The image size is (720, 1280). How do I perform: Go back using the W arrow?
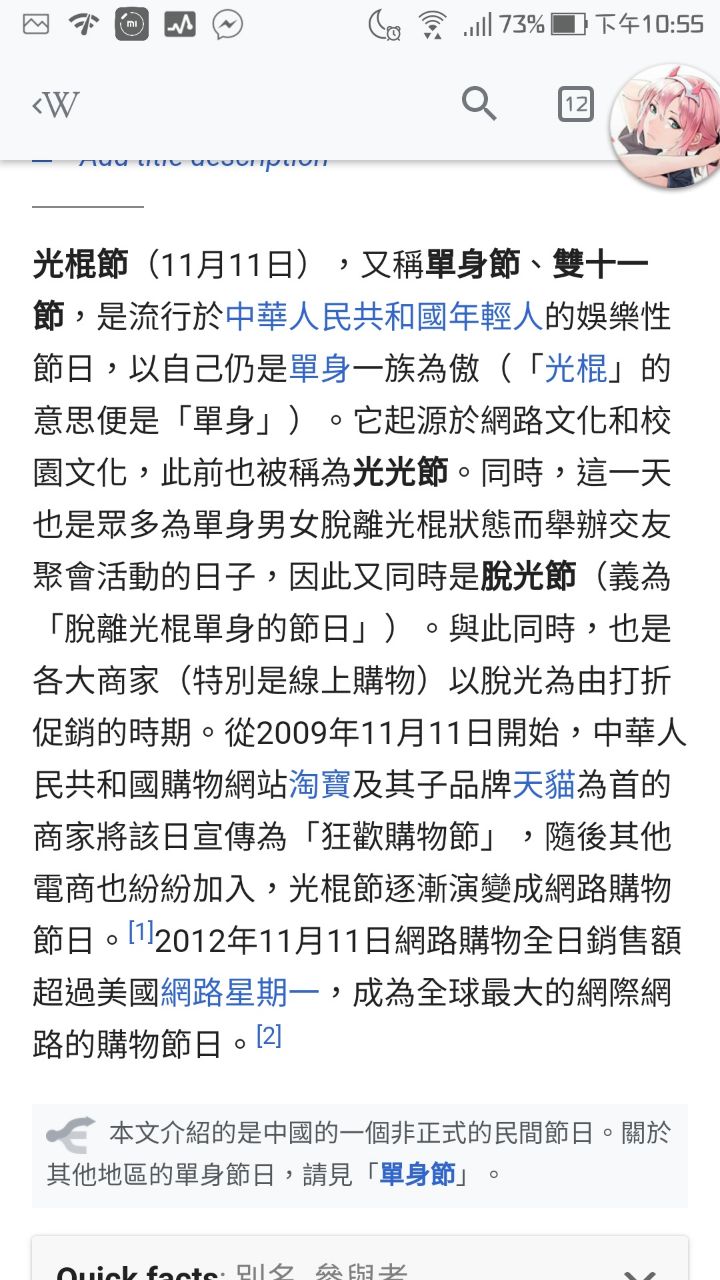click(56, 104)
